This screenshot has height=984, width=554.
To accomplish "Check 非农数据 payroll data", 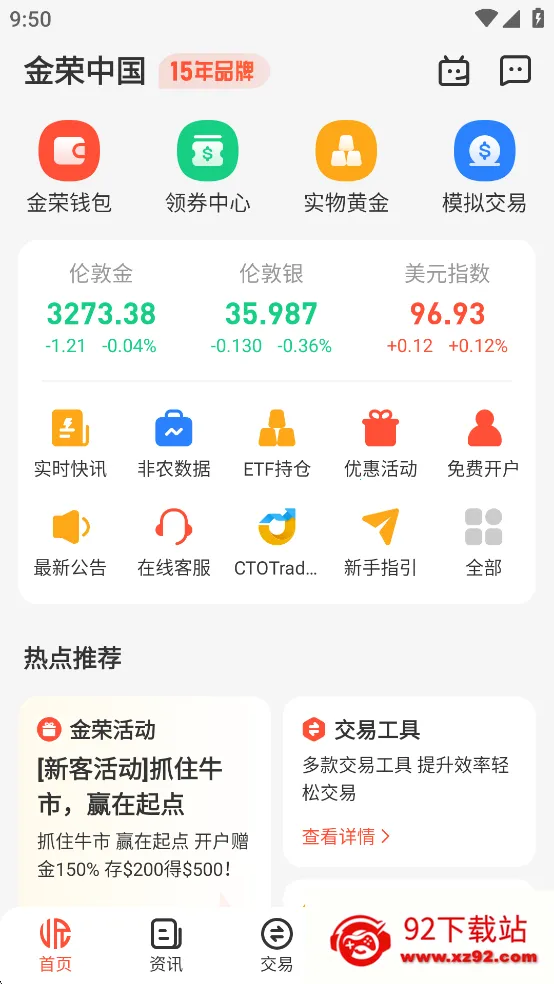I will point(174,443).
